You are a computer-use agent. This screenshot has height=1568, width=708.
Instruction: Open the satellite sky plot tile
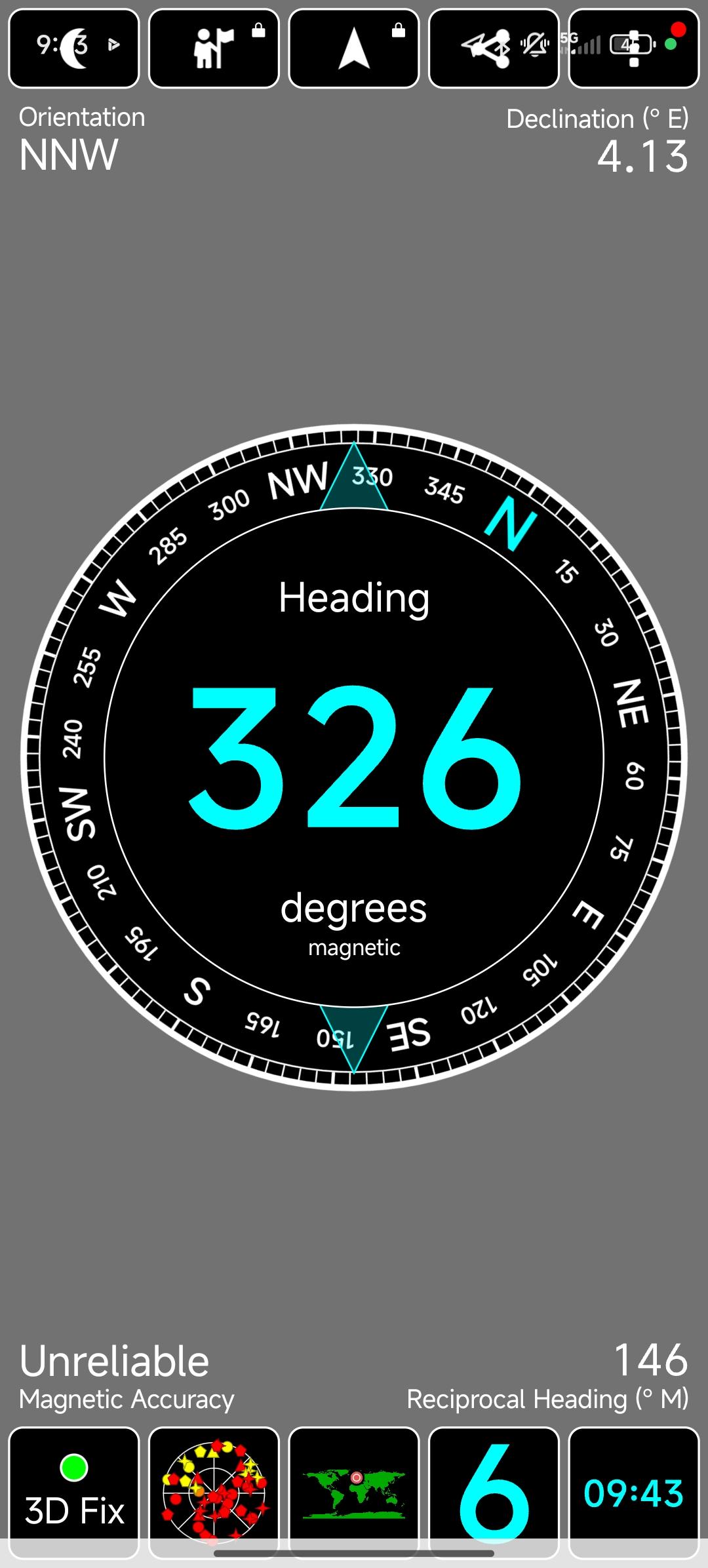[214, 1491]
